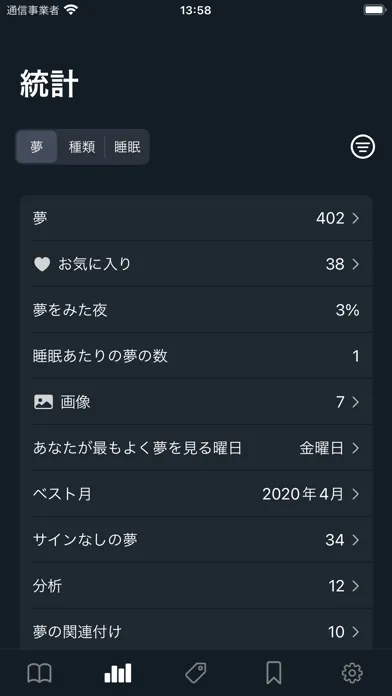
Task: Open the 夢の関連付け row
Action: (x=196, y=631)
